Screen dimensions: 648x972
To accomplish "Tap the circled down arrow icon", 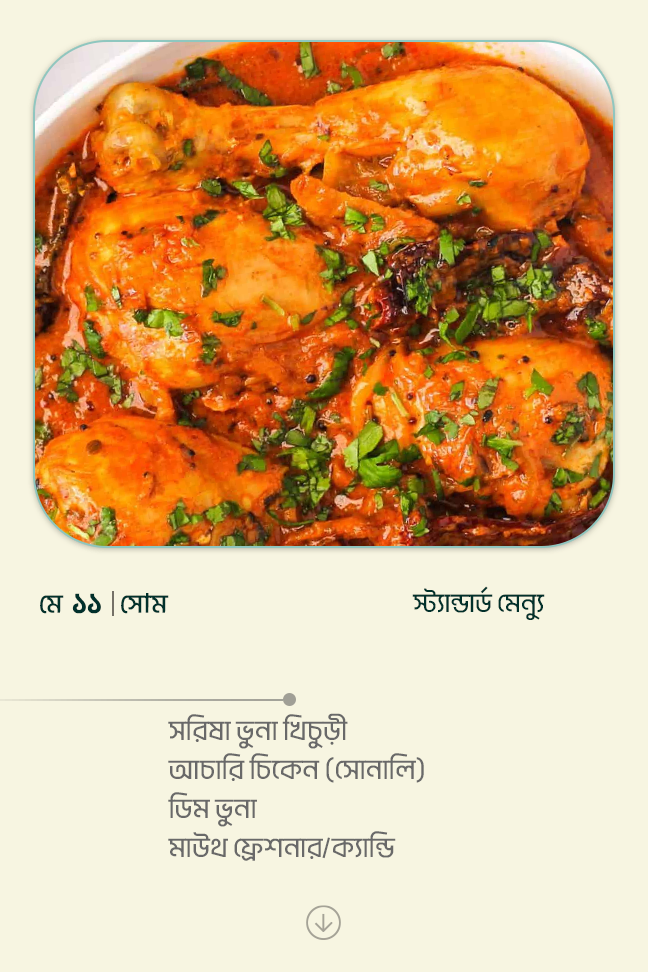I will tap(323, 922).
